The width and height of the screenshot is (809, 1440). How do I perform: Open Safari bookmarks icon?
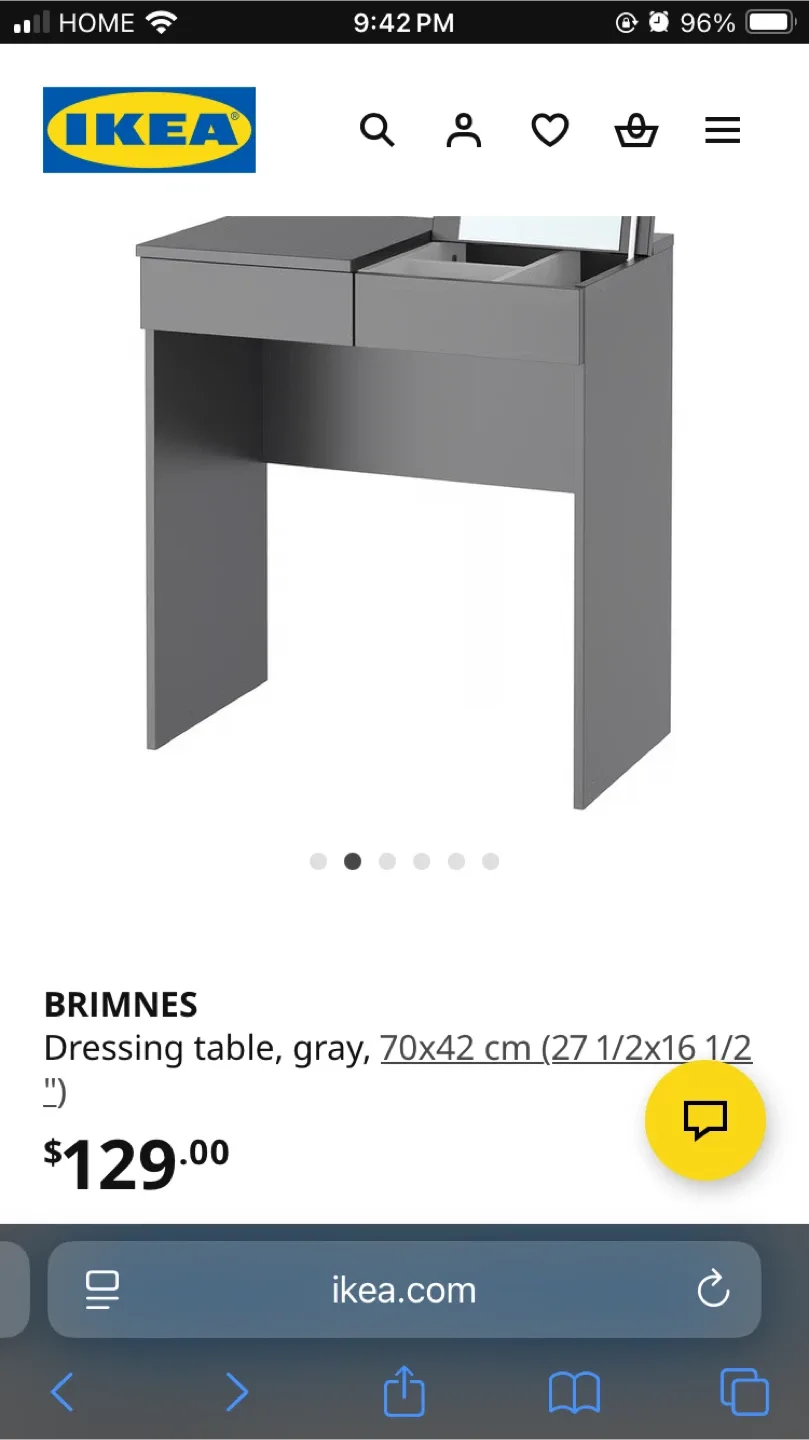coord(573,1391)
